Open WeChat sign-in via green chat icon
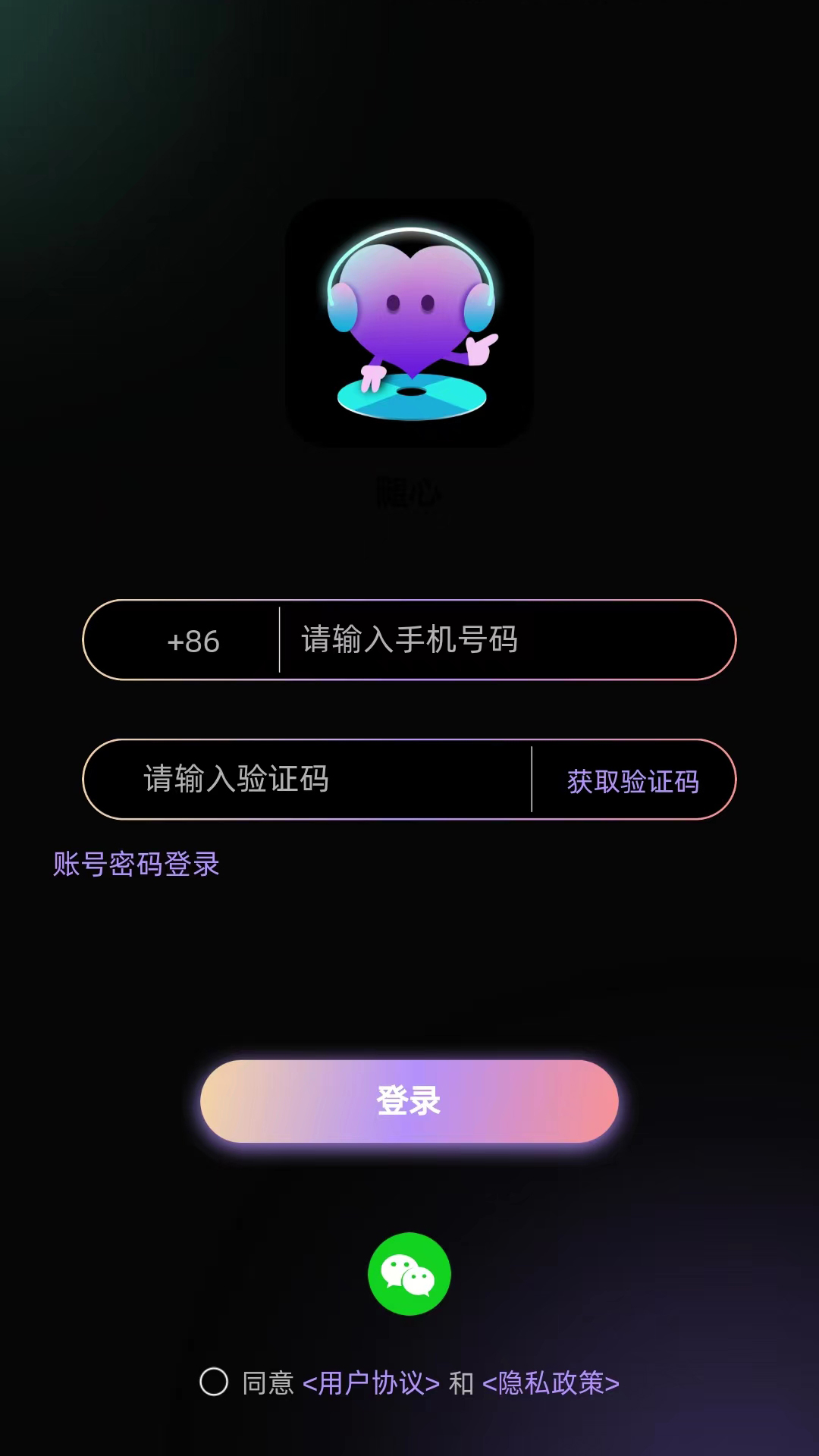Screen dimensions: 819x1456 click(409, 1274)
